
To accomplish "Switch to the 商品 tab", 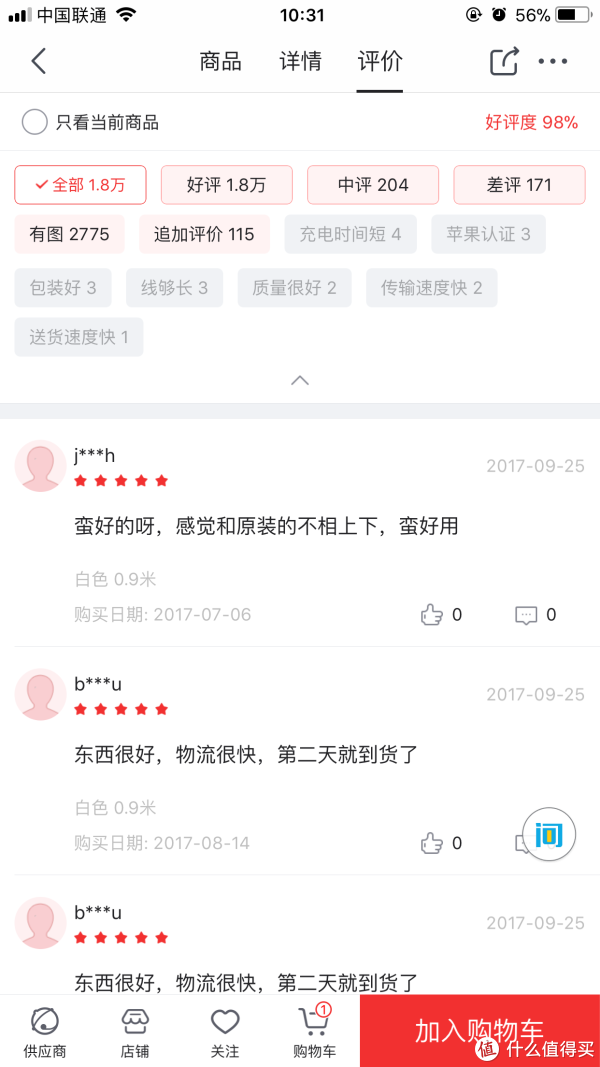I will [220, 61].
